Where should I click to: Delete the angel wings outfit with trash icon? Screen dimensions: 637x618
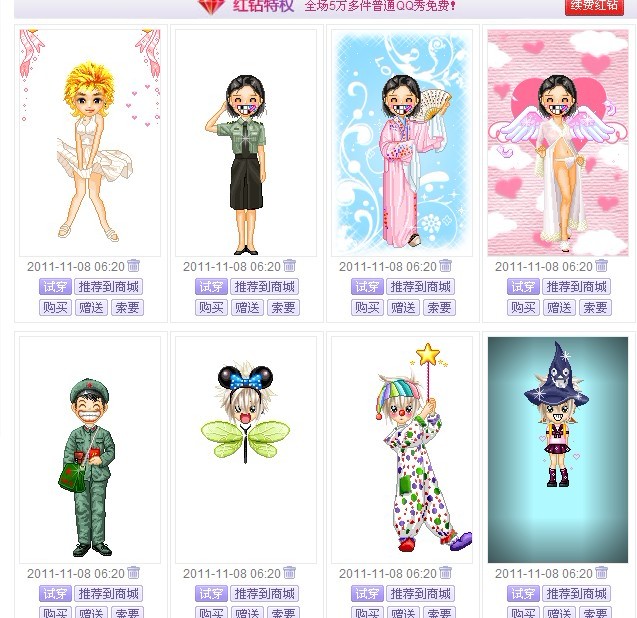(601, 266)
